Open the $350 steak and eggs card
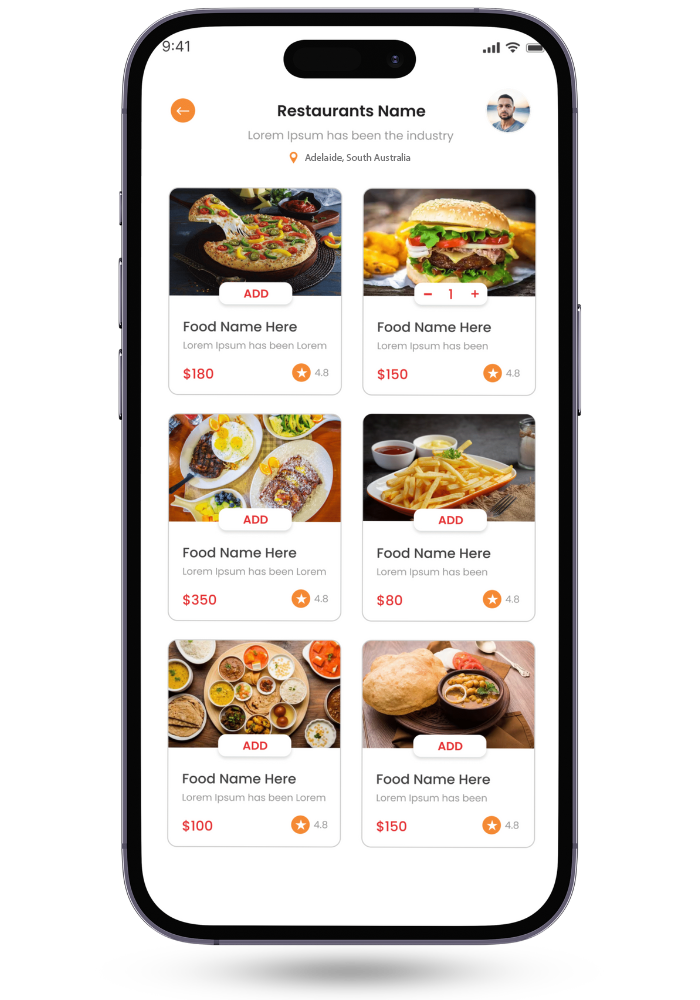The image size is (700, 1000). tap(254, 565)
